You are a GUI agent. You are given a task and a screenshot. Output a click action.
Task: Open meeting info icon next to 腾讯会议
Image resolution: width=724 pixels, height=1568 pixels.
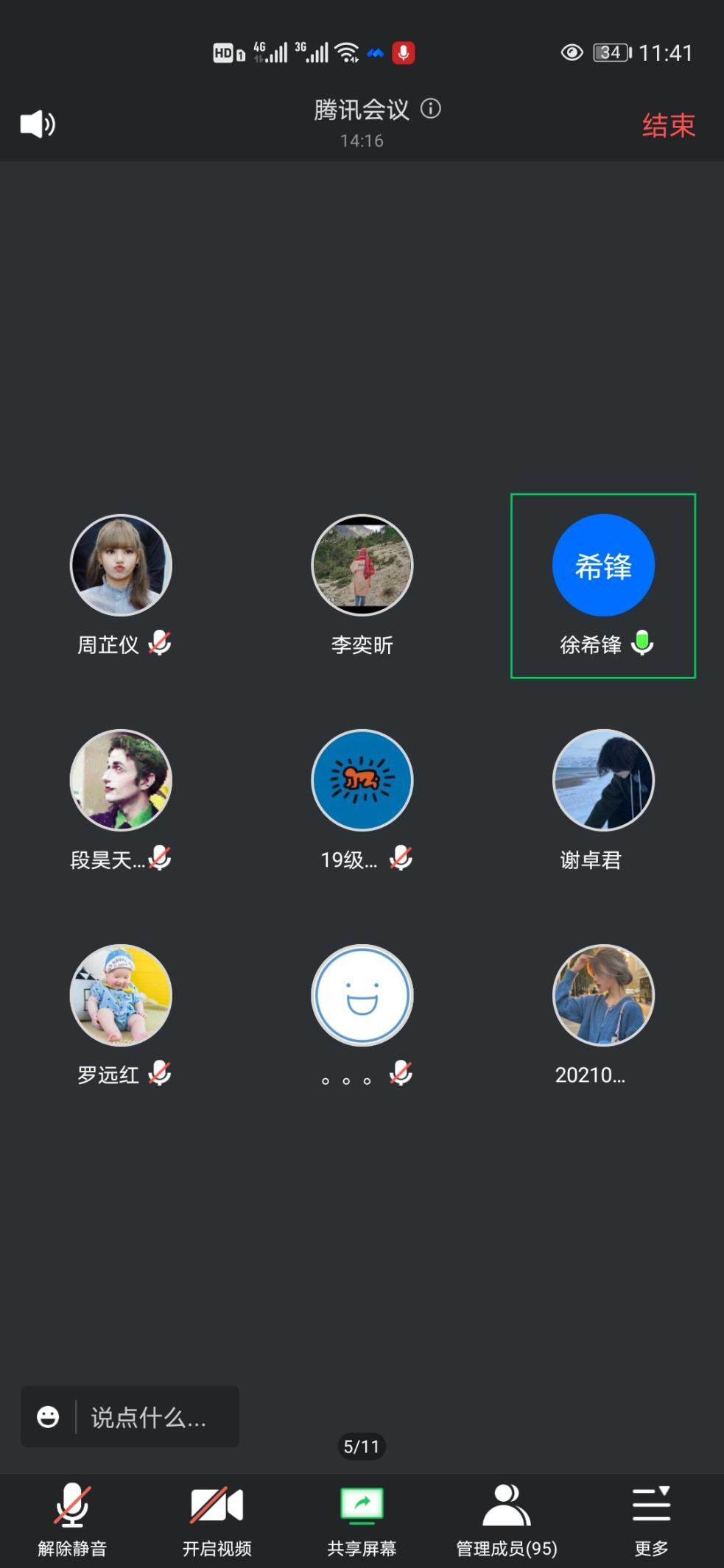430,109
